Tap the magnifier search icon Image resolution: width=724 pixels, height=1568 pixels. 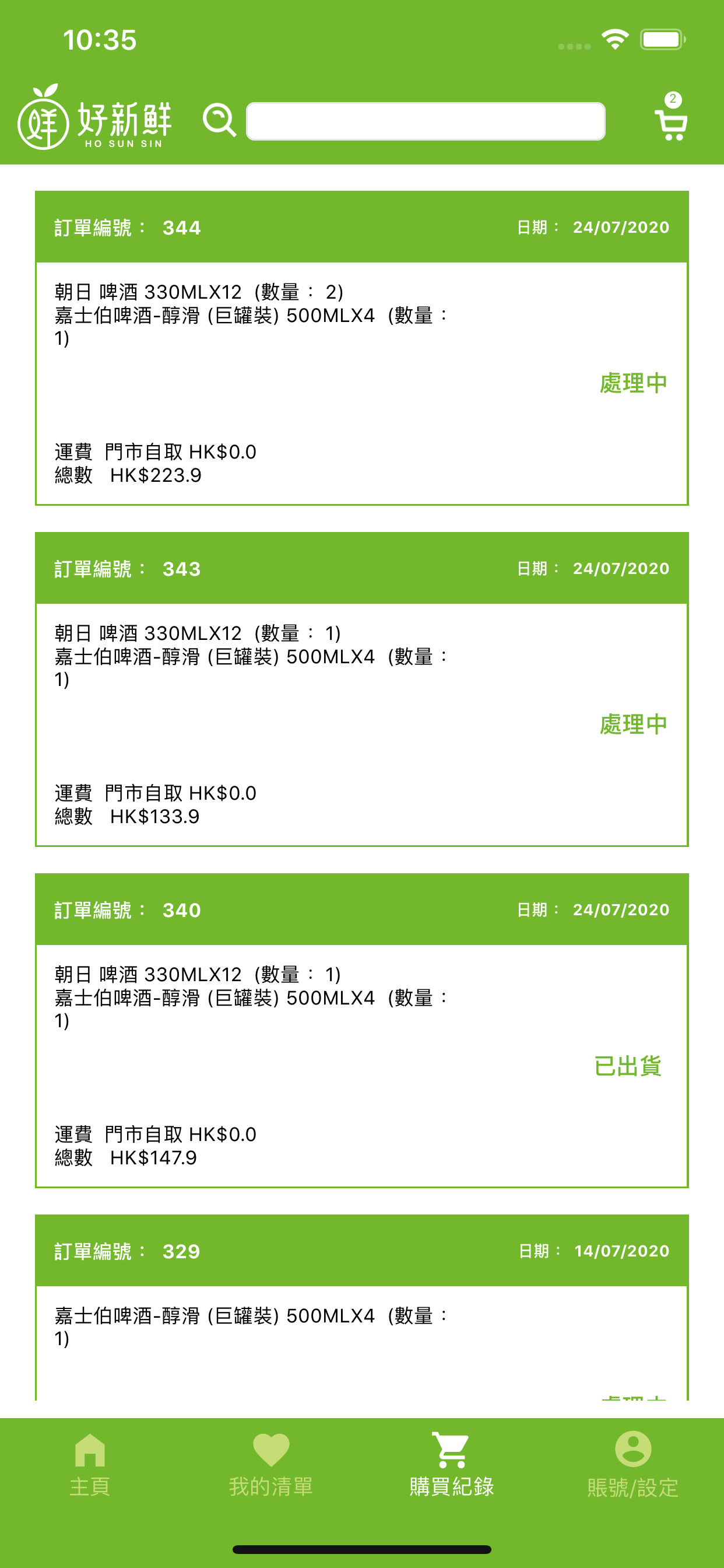coord(219,120)
